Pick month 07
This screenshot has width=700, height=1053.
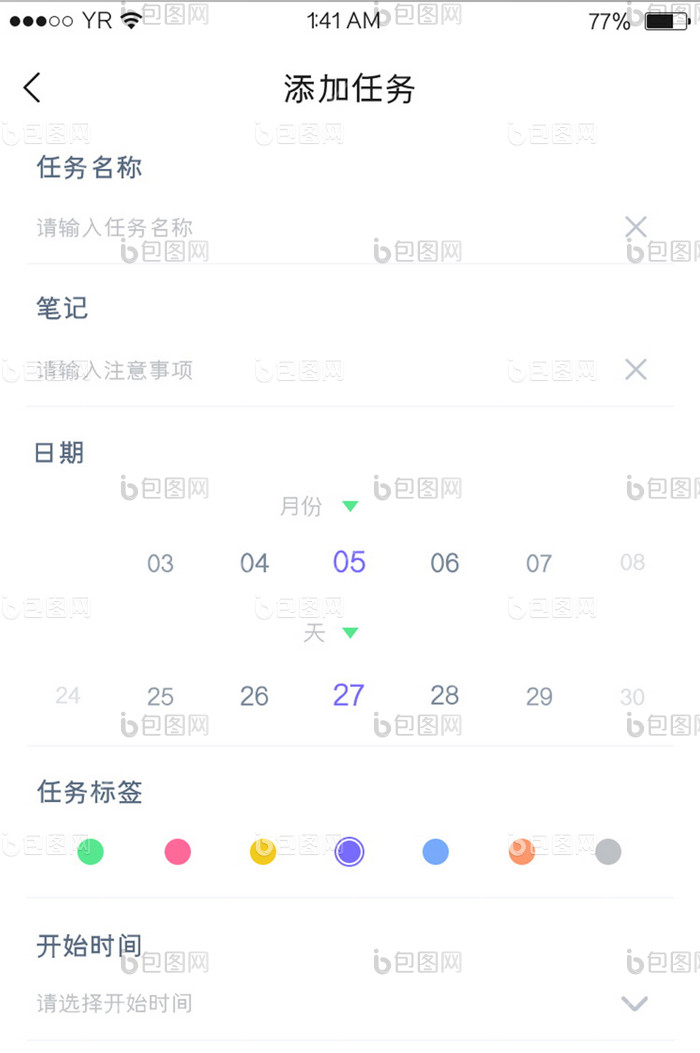click(539, 563)
